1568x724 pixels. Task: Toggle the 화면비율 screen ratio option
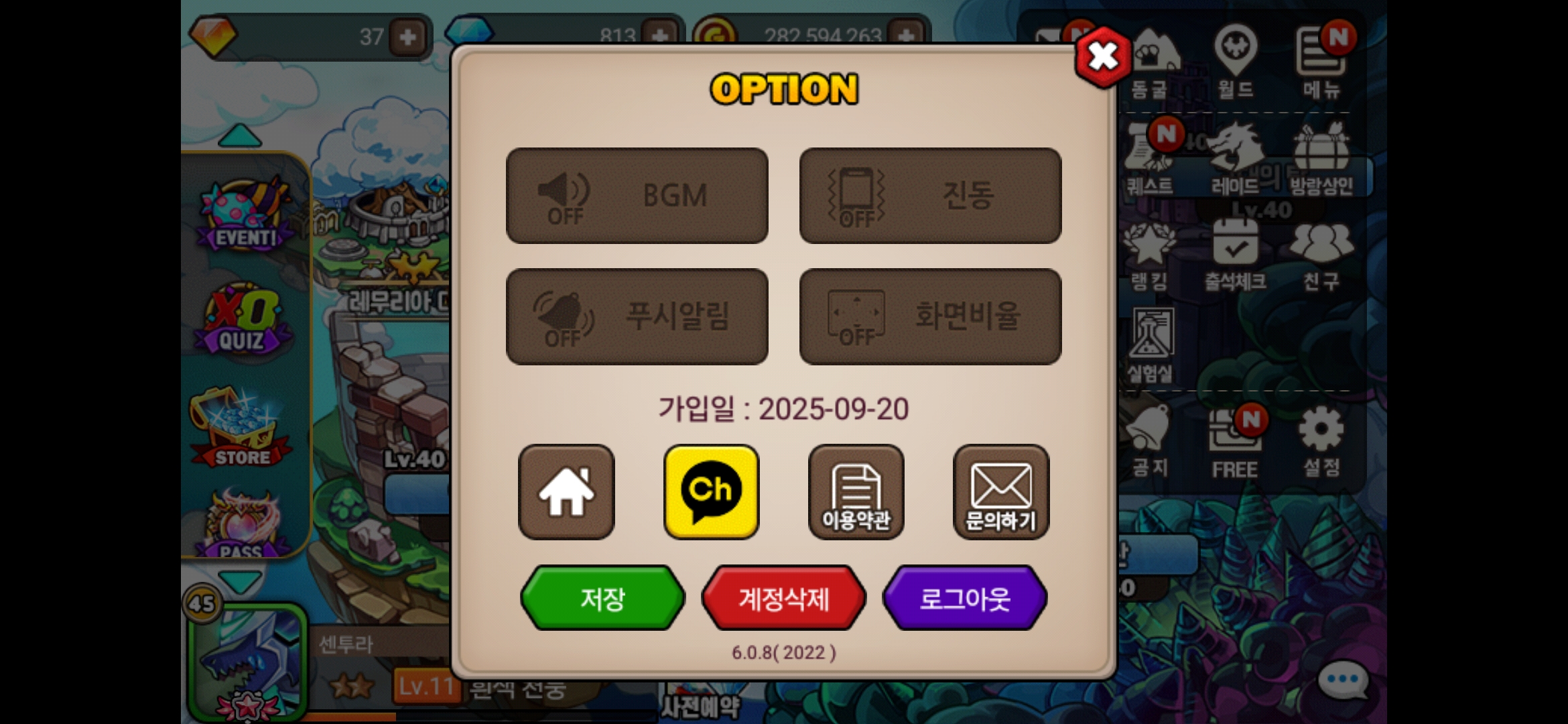pyautogui.click(x=930, y=316)
